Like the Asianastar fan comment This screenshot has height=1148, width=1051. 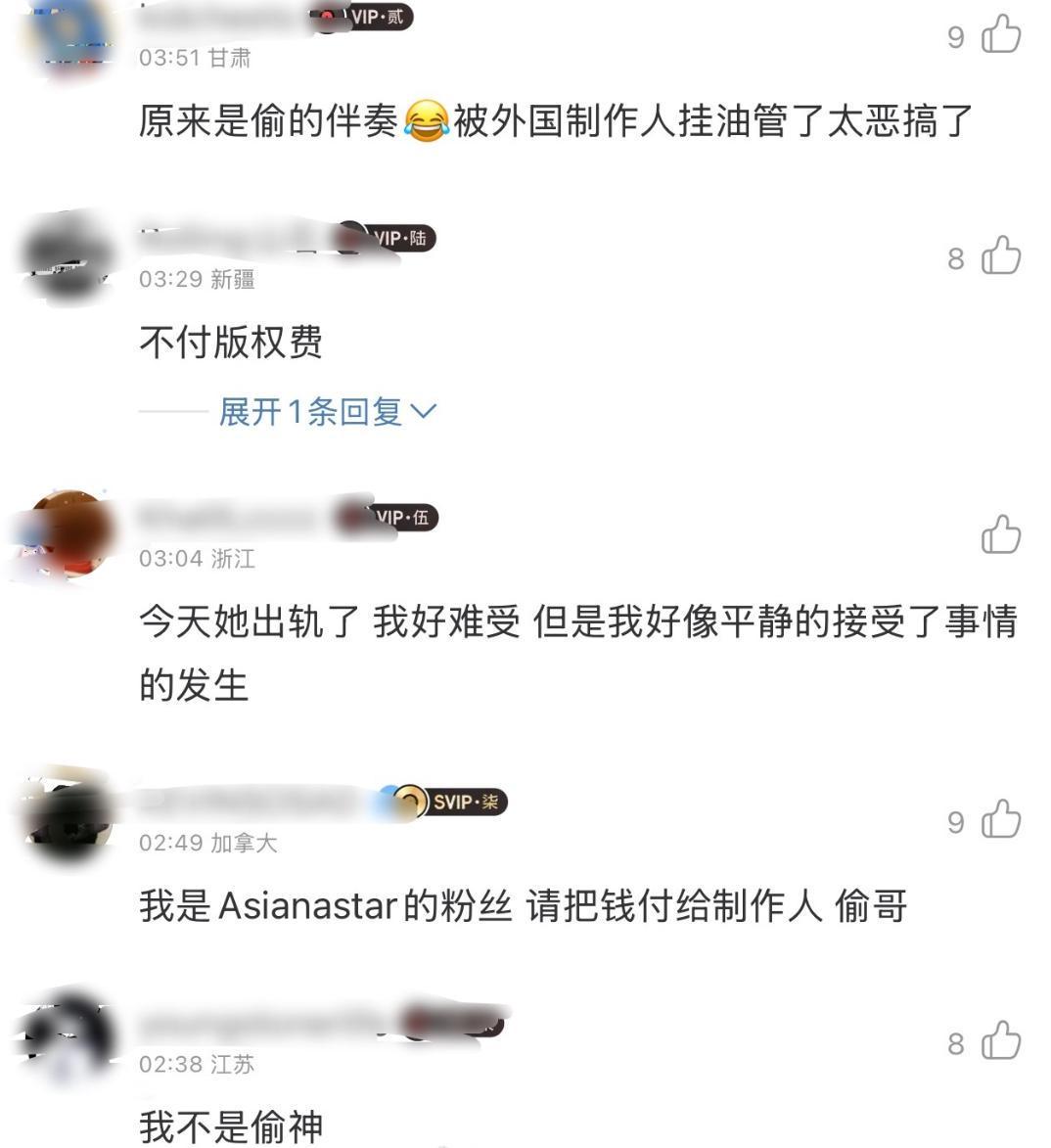click(x=1001, y=820)
